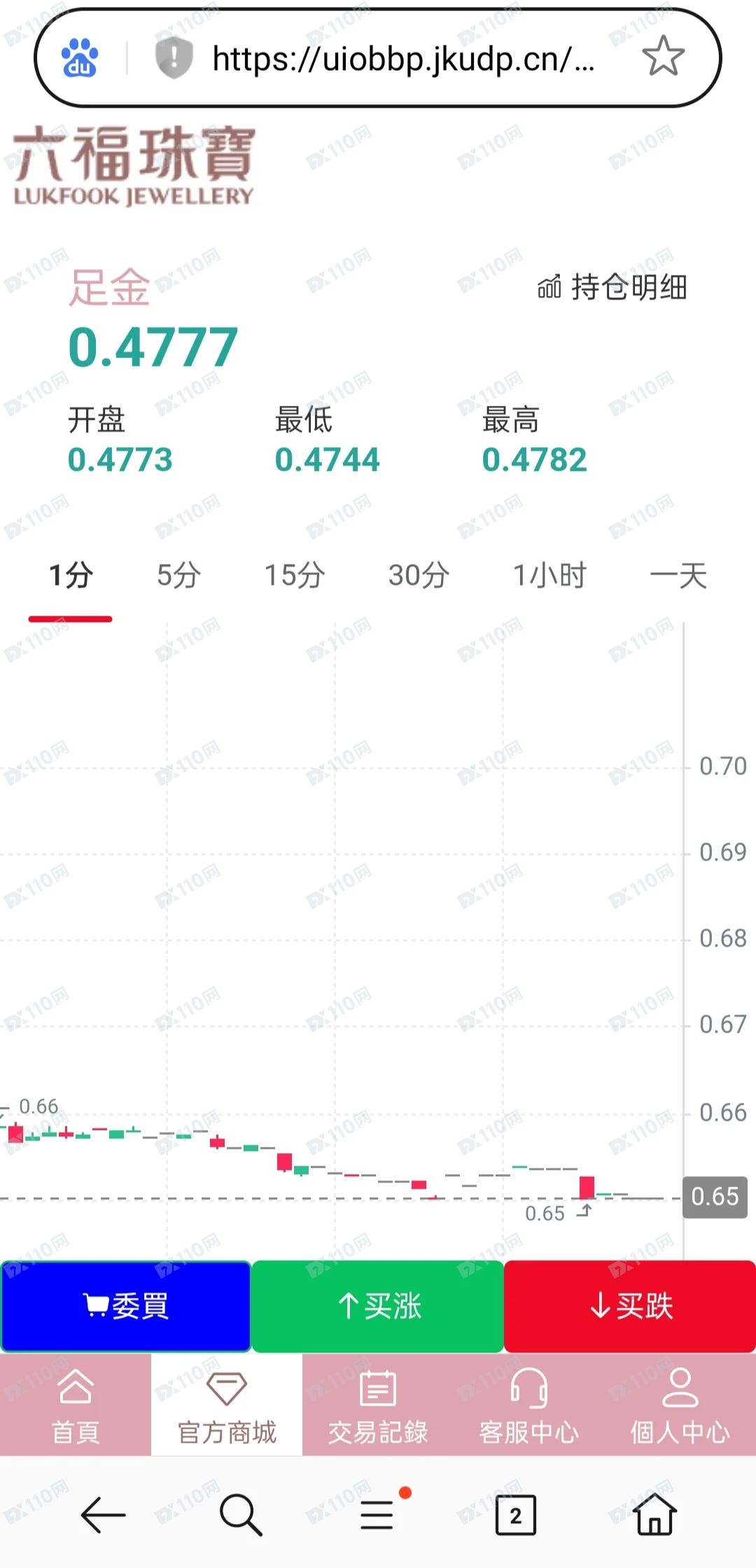Switch chart to 一天 view
756x1568 pixels.
pyautogui.click(x=678, y=575)
